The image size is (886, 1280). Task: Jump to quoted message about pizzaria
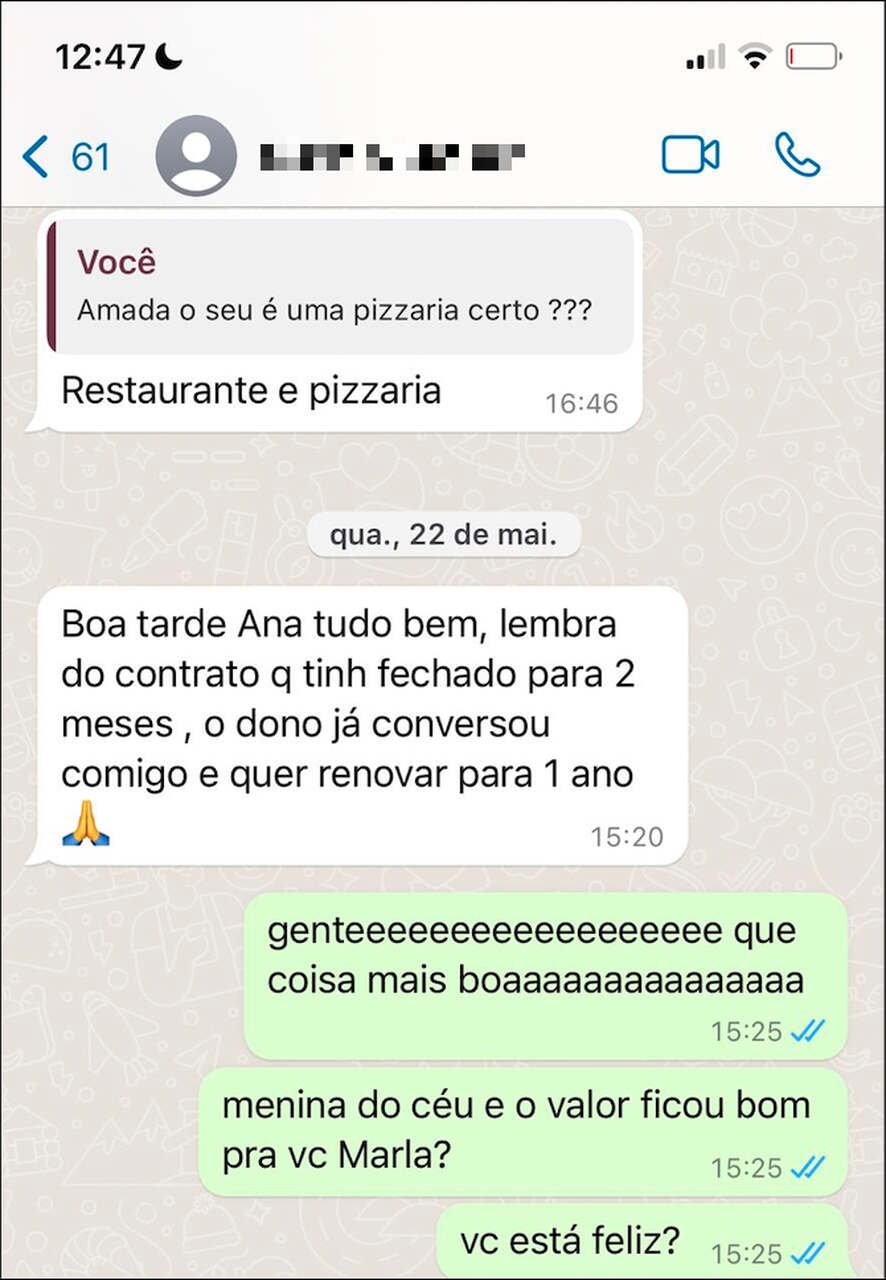340,287
